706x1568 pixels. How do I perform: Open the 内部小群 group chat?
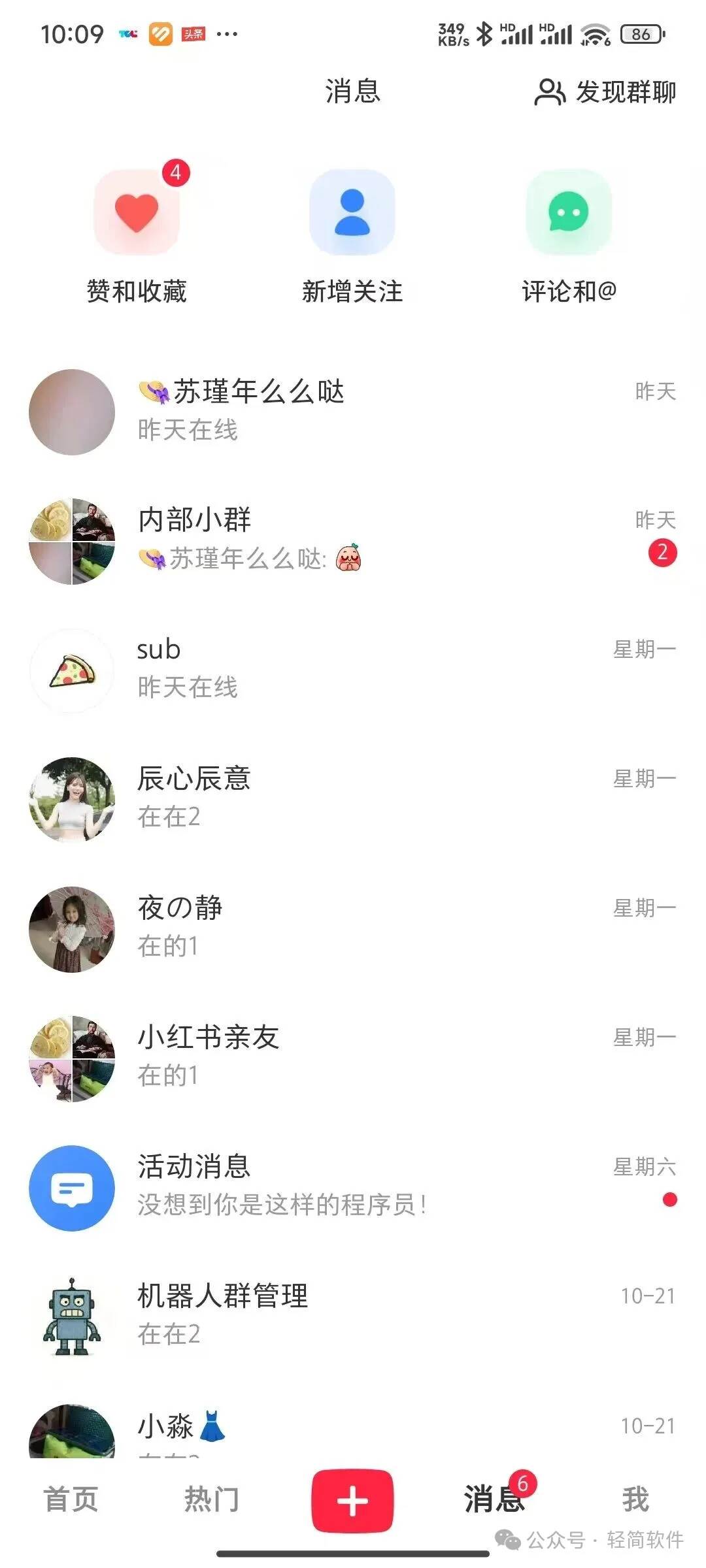click(353, 540)
